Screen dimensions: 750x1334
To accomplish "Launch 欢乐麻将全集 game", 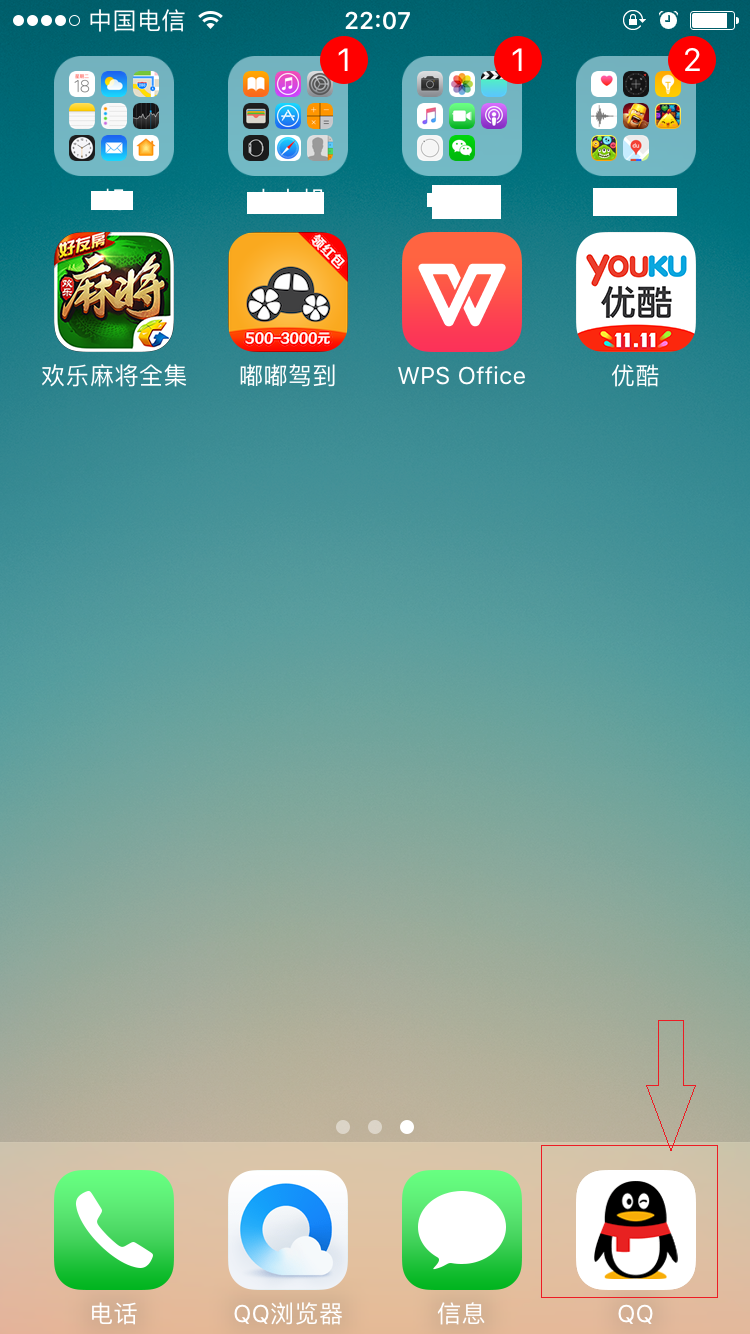I will (x=114, y=292).
